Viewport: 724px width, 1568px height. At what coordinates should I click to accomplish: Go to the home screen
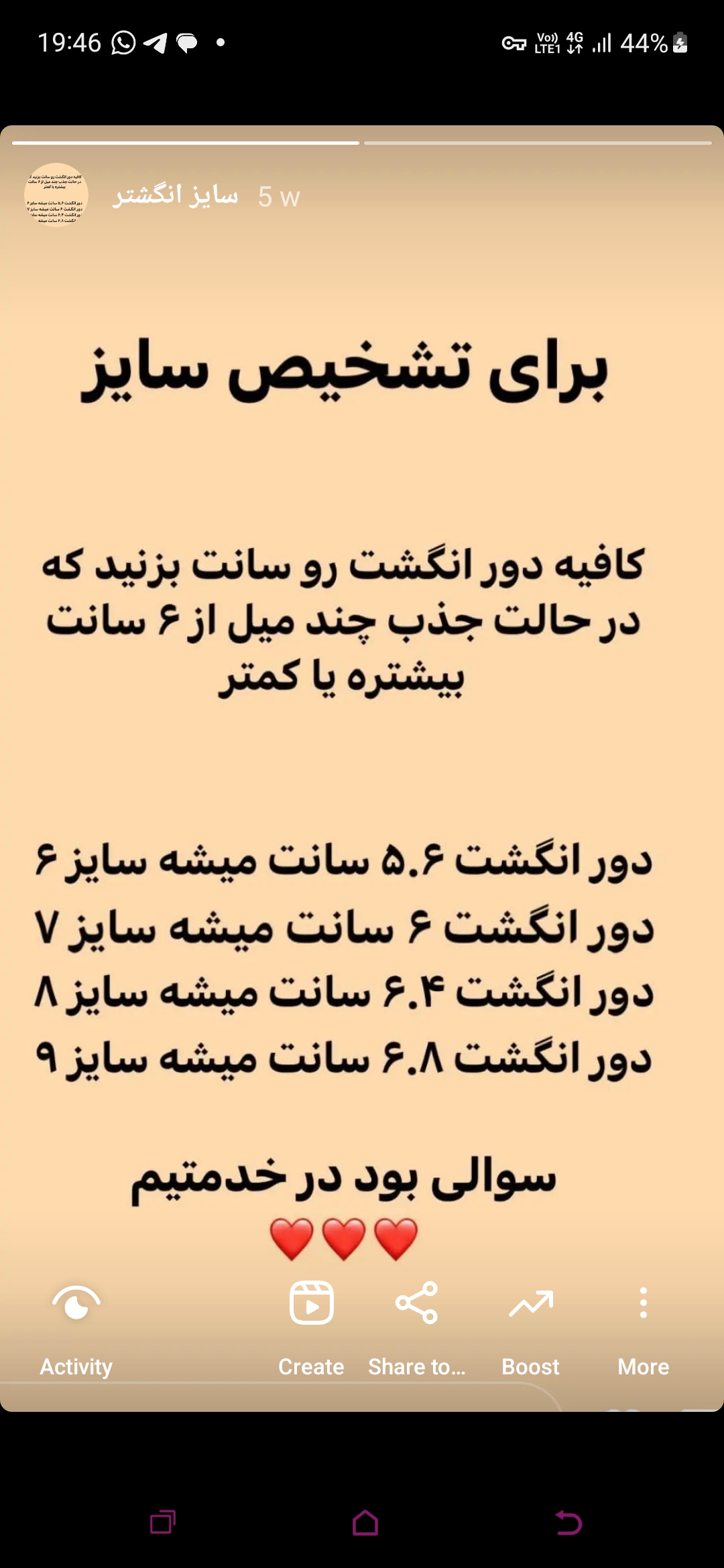point(365,1522)
